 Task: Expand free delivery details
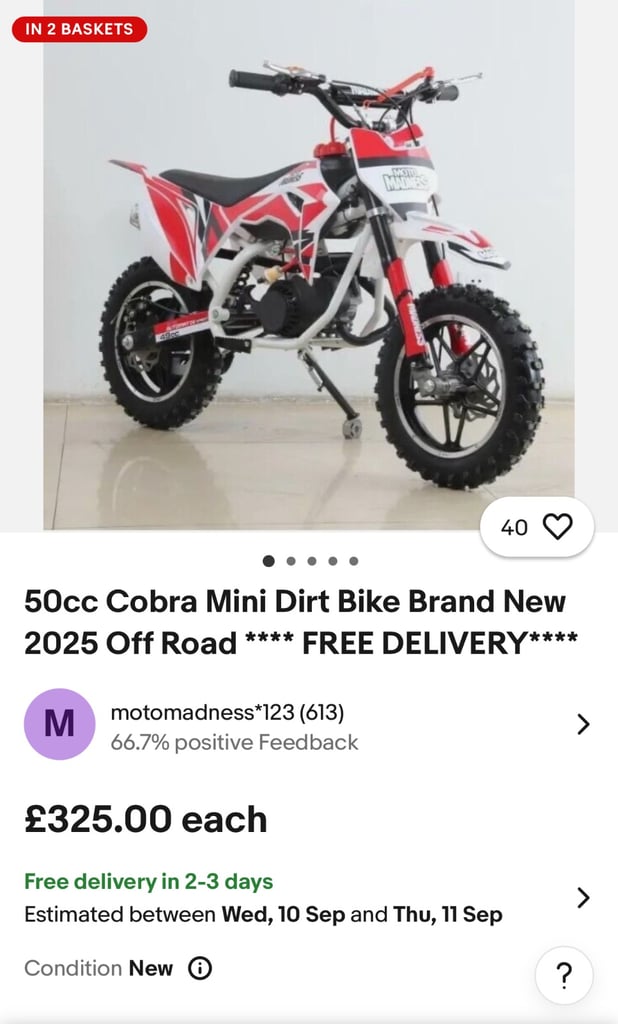point(583,897)
